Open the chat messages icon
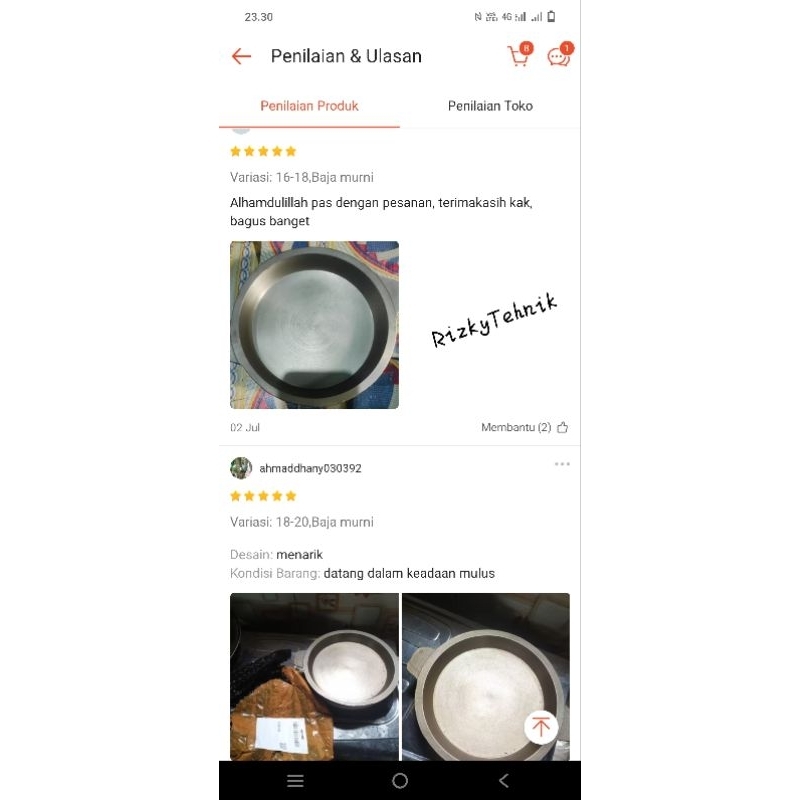The image size is (800, 800). click(559, 57)
